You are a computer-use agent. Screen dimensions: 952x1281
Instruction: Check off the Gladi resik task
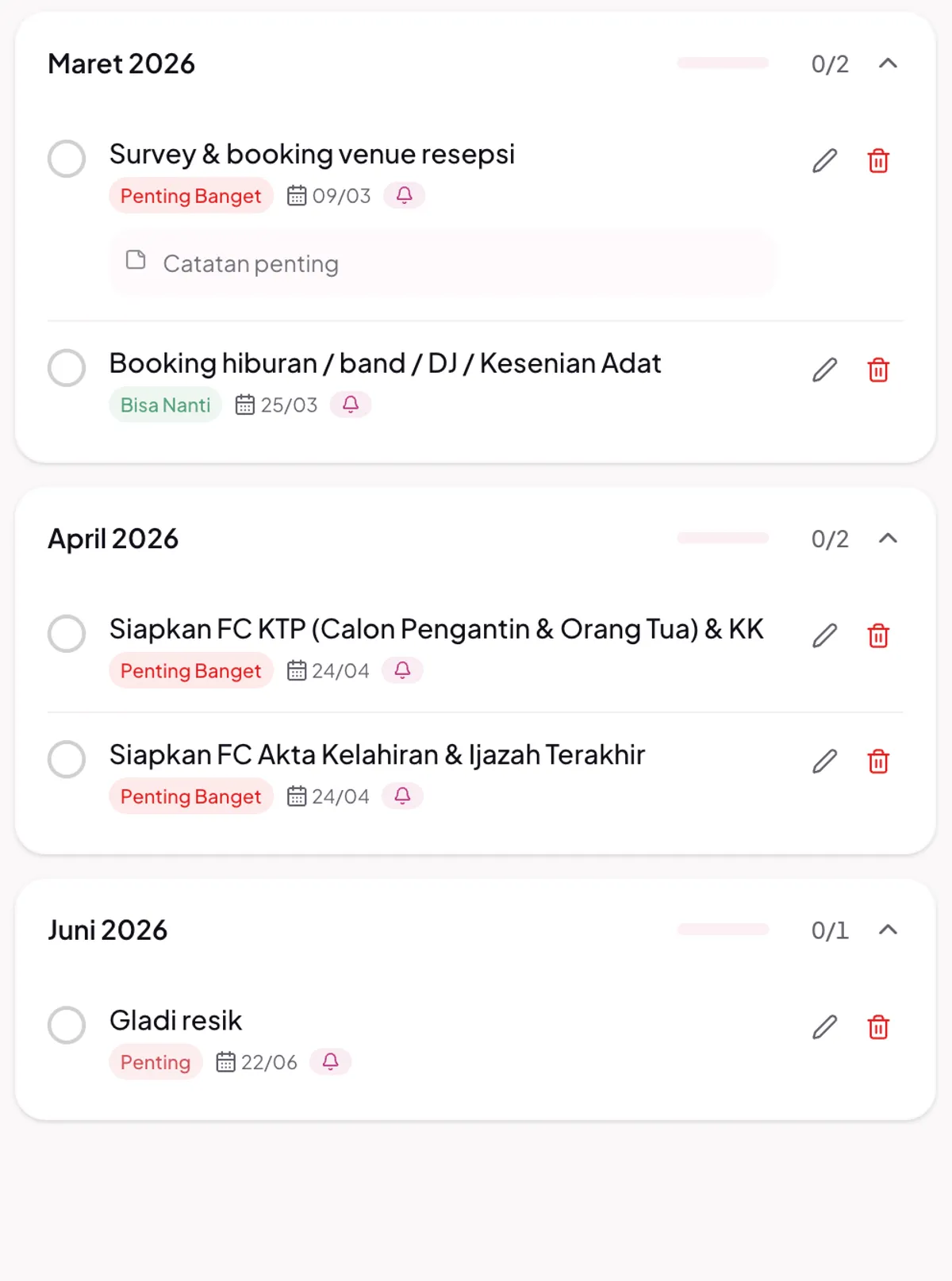point(67,1025)
